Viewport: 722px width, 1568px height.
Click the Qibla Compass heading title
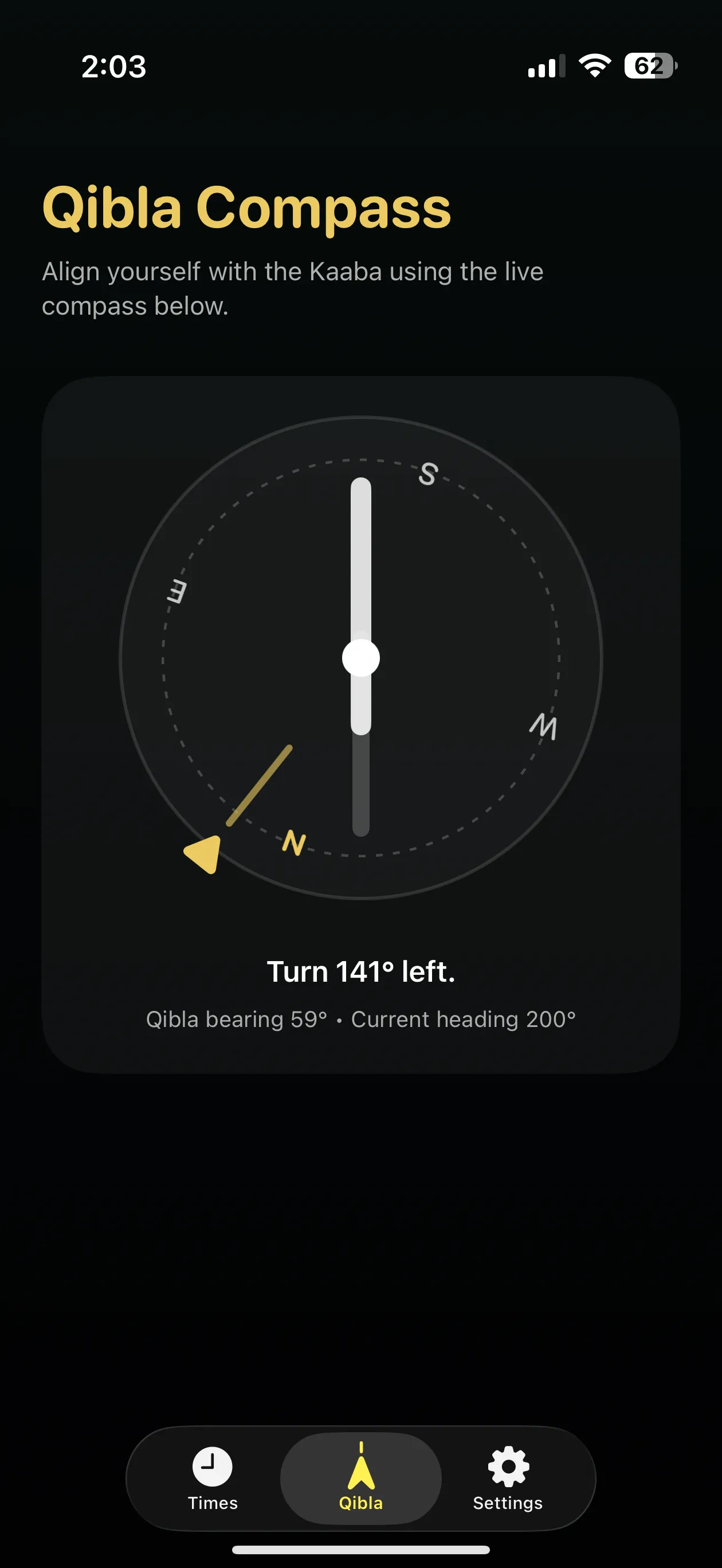point(246,209)
